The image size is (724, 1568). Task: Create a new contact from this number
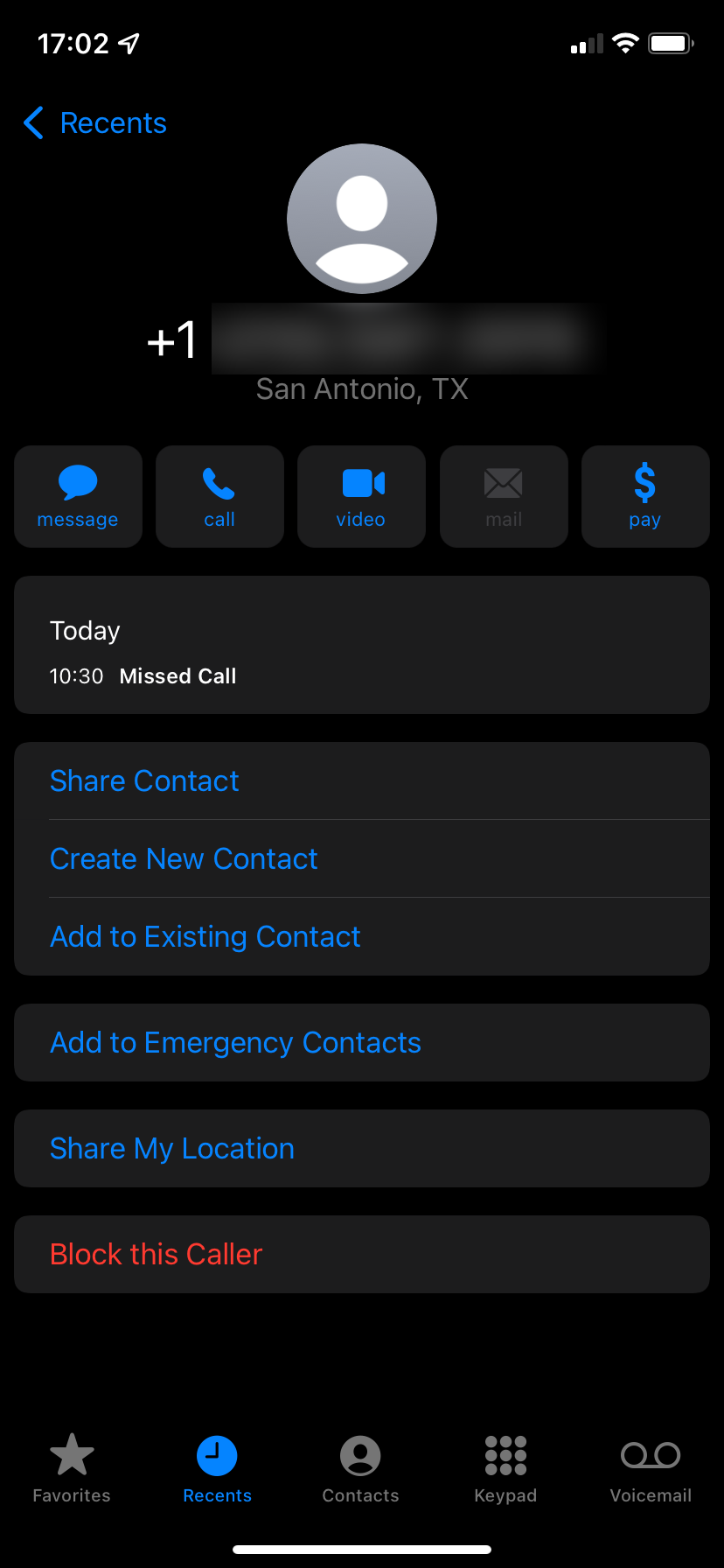[184, 858]
